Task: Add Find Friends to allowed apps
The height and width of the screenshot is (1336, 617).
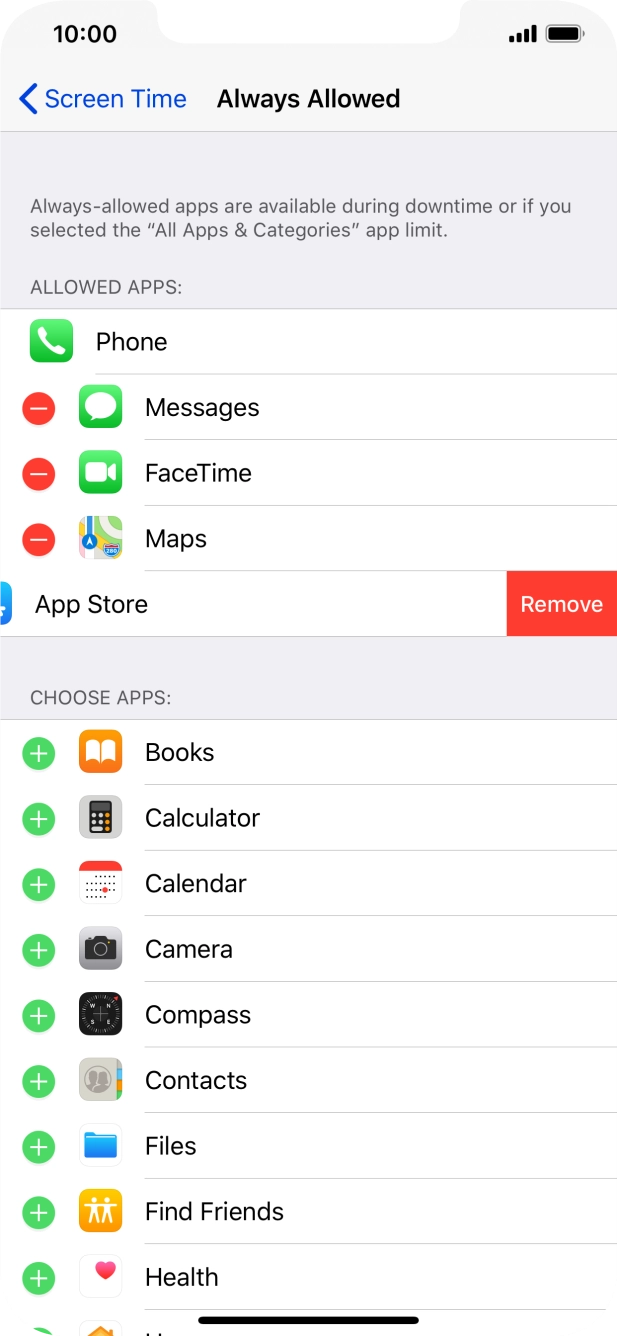Action: [39, 1212]
